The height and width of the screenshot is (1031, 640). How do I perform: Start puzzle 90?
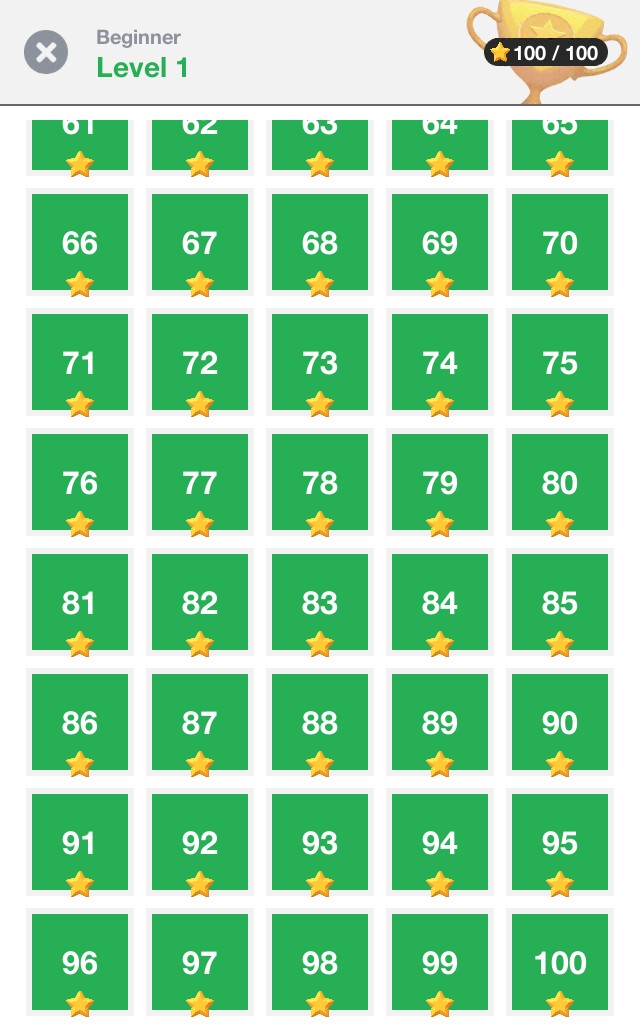pyautogui.click(x=560, y=723)
